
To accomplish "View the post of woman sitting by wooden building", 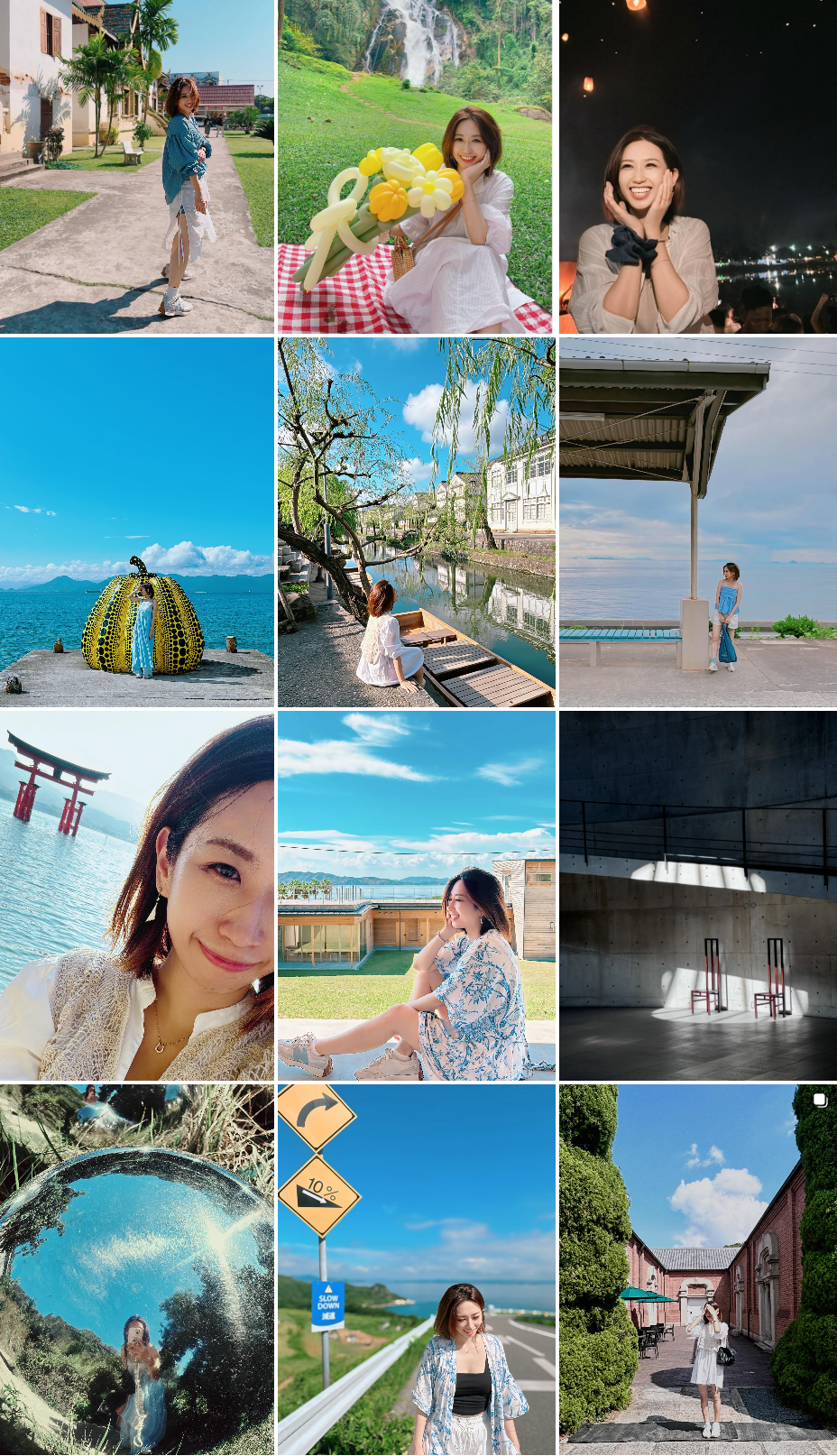I will pyautogui.click(x=416, y=895).
